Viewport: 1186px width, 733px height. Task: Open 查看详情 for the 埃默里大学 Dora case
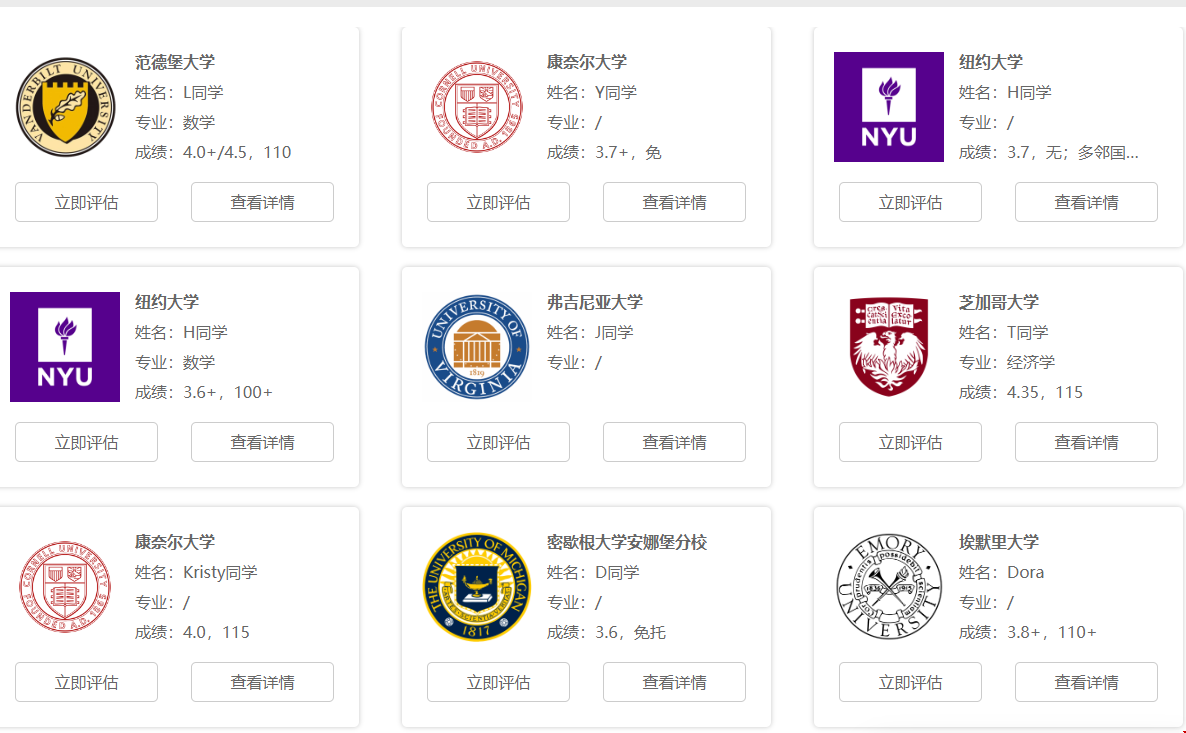pyautogui.click(x=1086, y=682)
